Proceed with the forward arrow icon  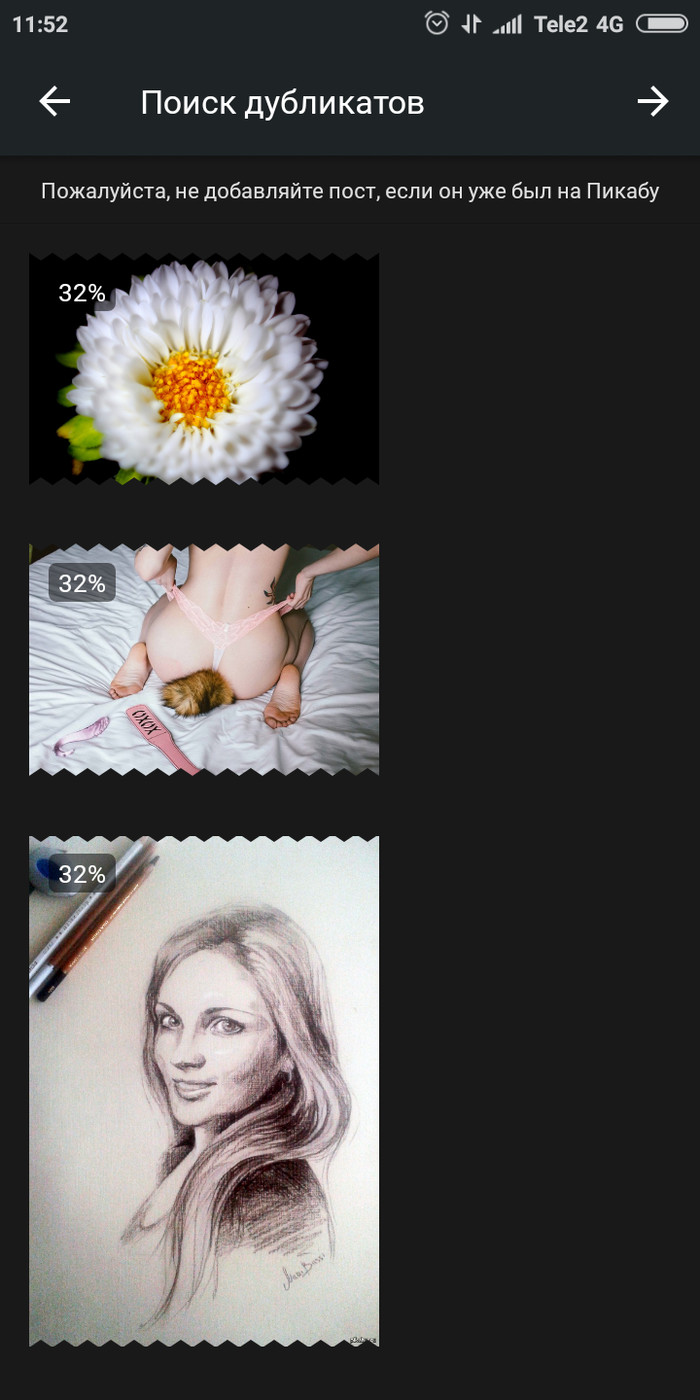pyautogui.click(x=652, y=101)
